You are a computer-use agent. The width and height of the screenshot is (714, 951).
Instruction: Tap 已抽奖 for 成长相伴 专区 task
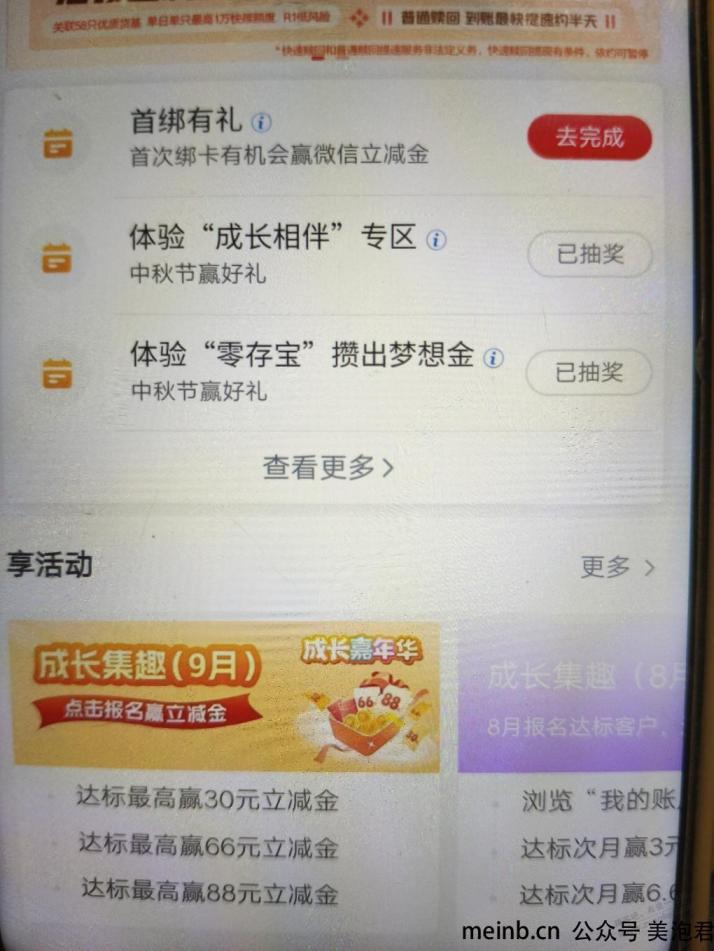[589, 255]
